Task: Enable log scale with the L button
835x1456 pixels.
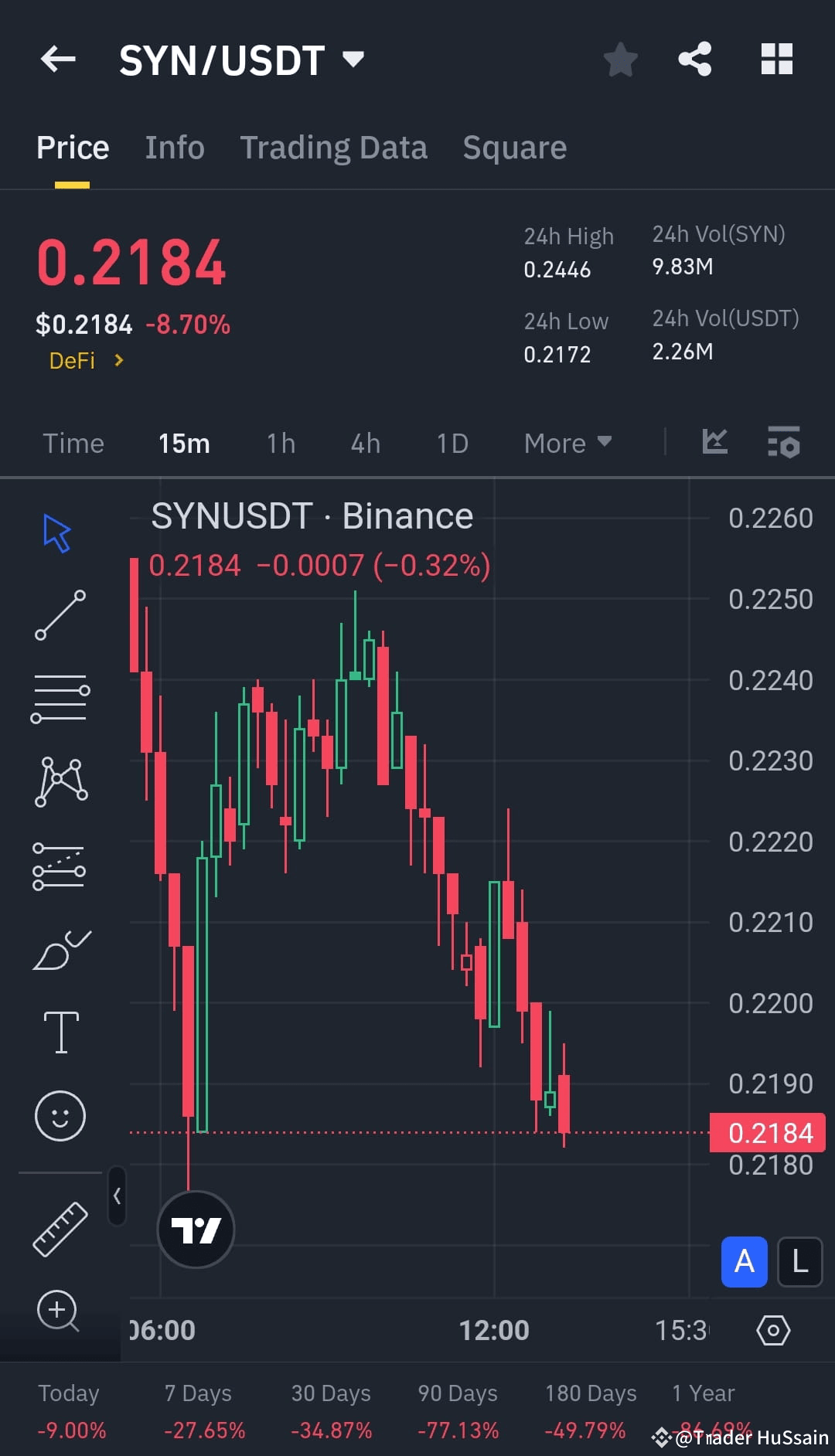Action: point(800,1262)
